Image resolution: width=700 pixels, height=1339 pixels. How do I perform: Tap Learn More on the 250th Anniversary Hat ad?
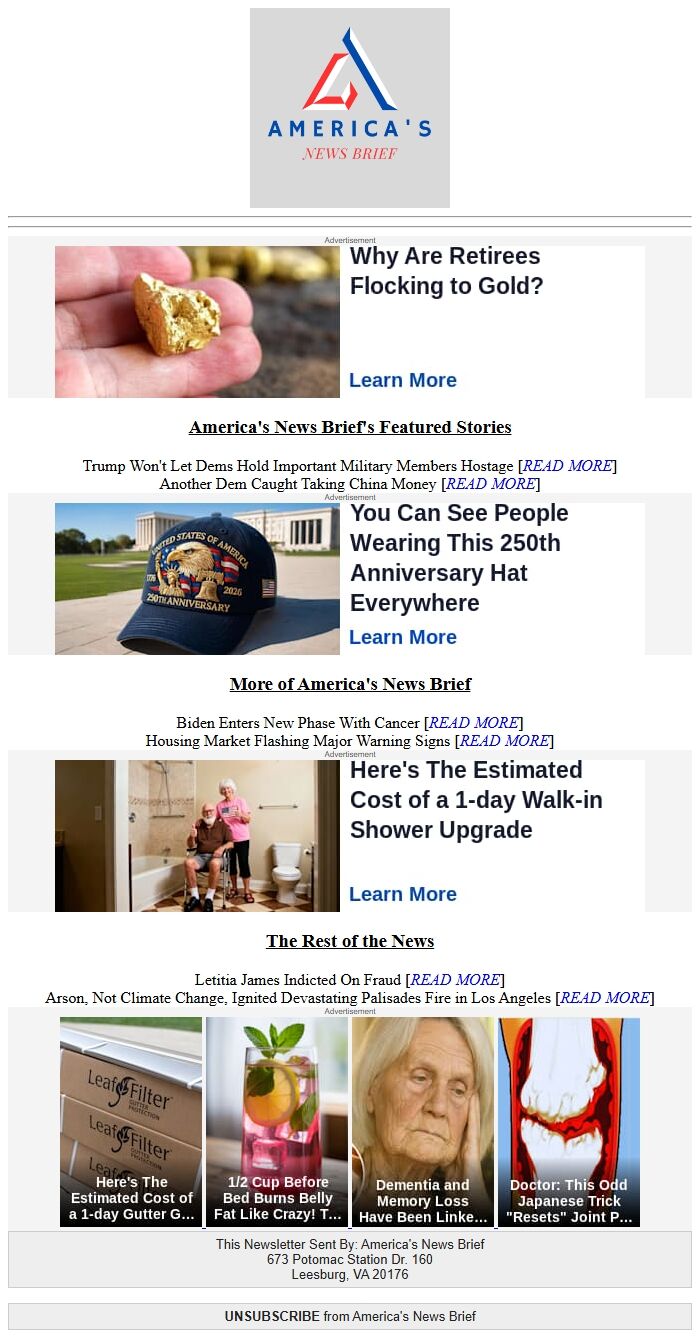402,637
